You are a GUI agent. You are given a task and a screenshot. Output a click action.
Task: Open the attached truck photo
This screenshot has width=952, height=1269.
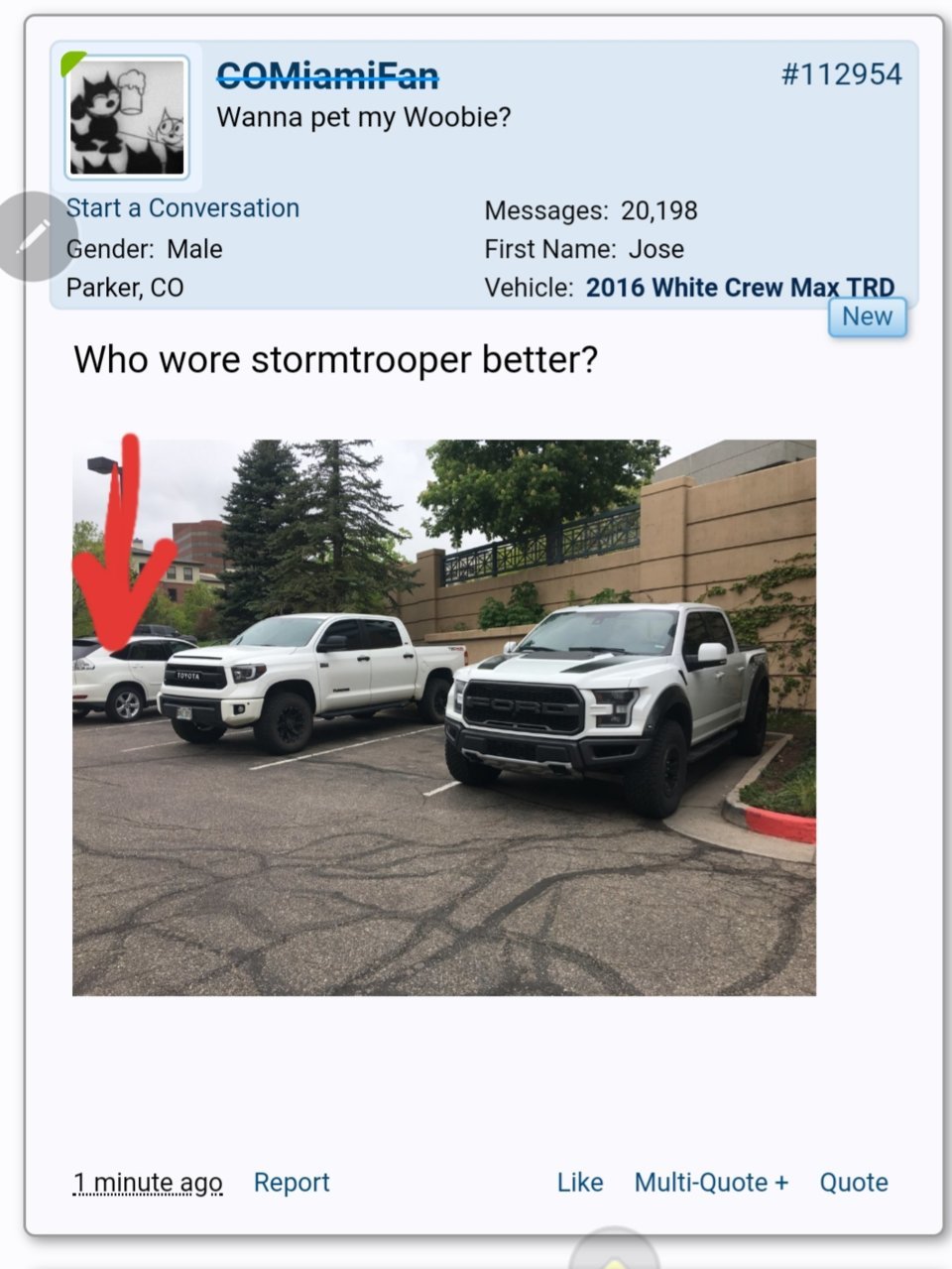[444, 717]
